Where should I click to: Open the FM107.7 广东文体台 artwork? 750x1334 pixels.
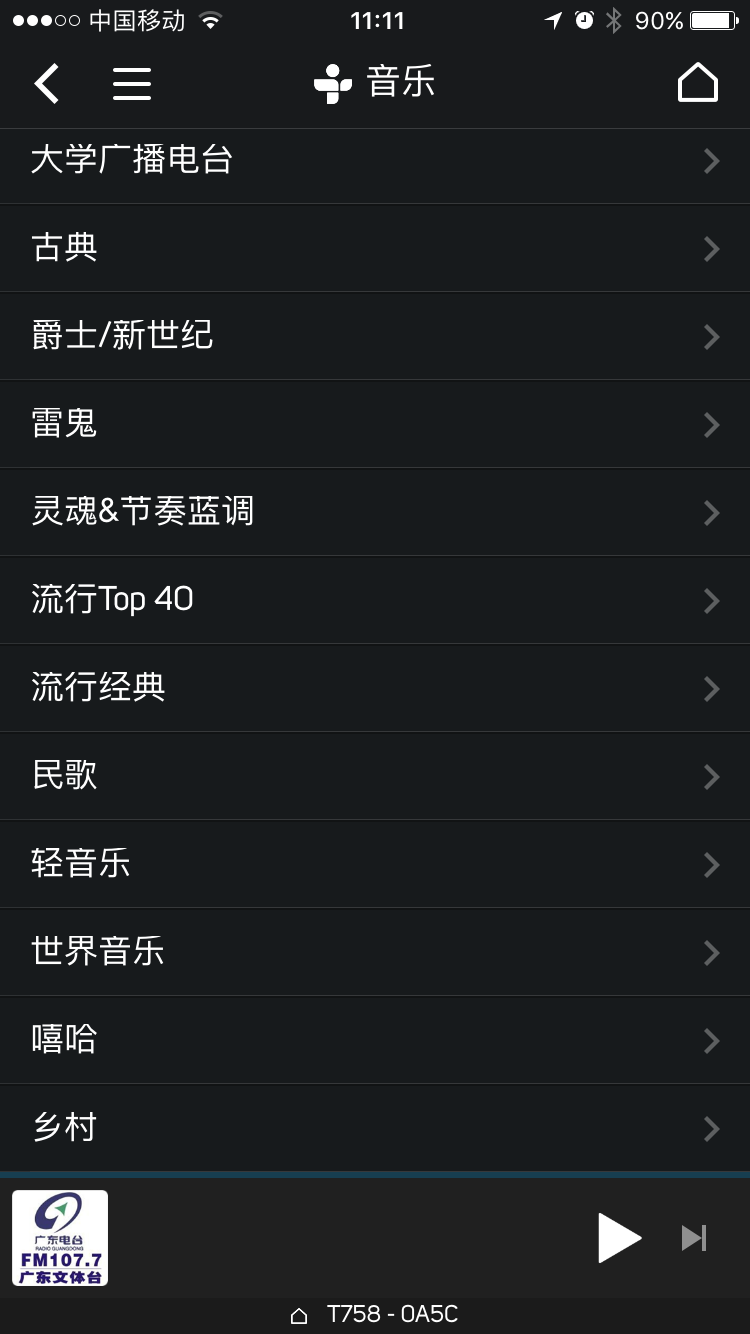tap(60, 1238)
